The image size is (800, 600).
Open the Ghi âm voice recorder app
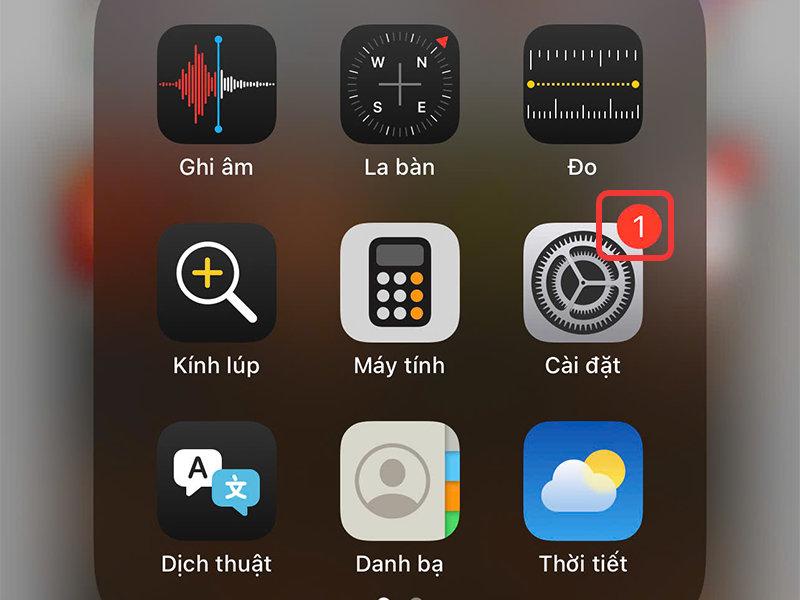pyautogui.click(x=216, y=84)
